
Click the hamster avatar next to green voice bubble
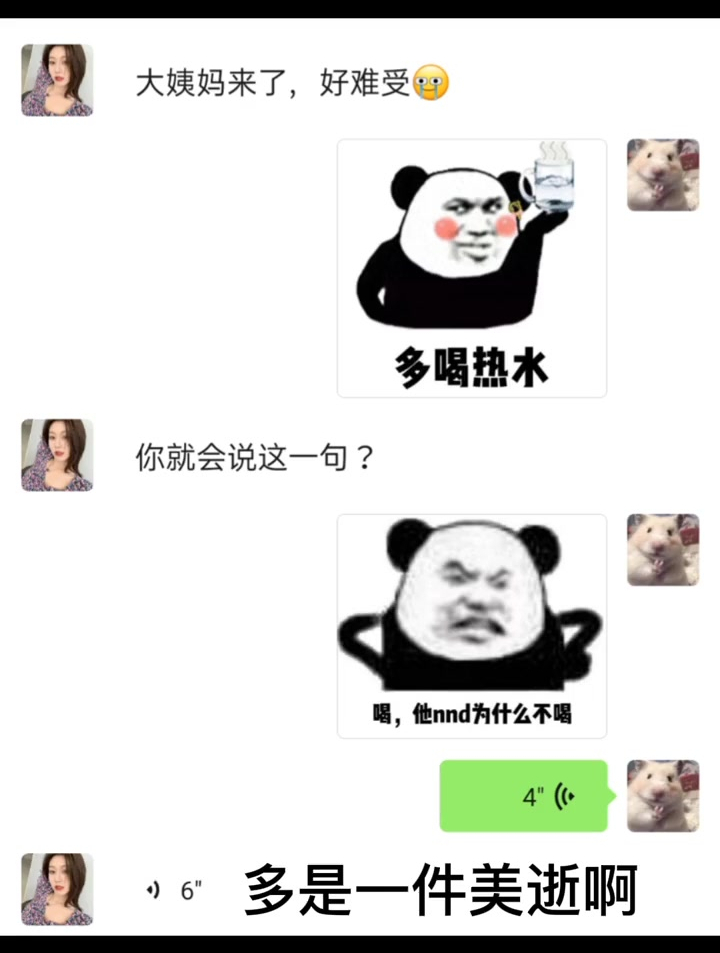coord(662,796)
